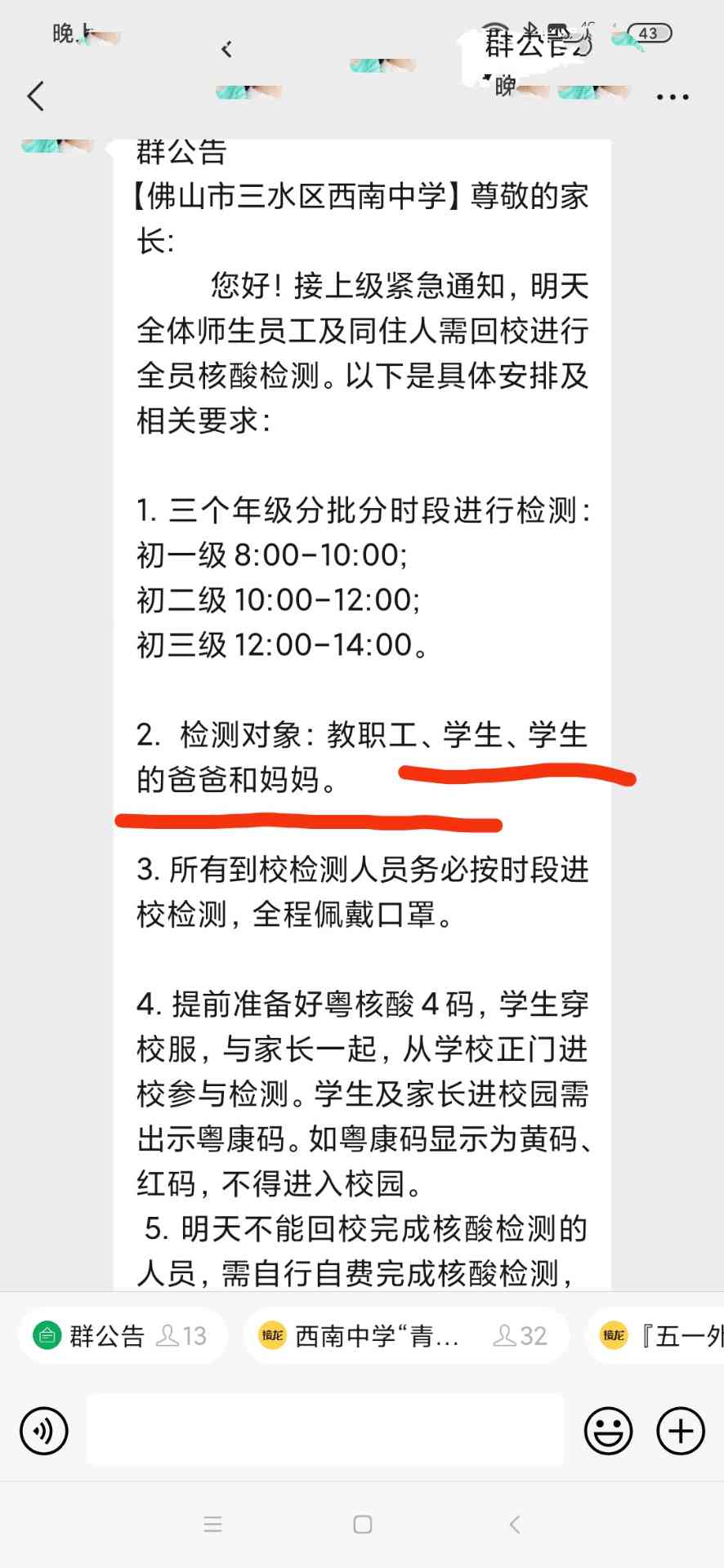Open the plus attachment menu
The height and width of the screenshot is (1568, 724).
681,1431
